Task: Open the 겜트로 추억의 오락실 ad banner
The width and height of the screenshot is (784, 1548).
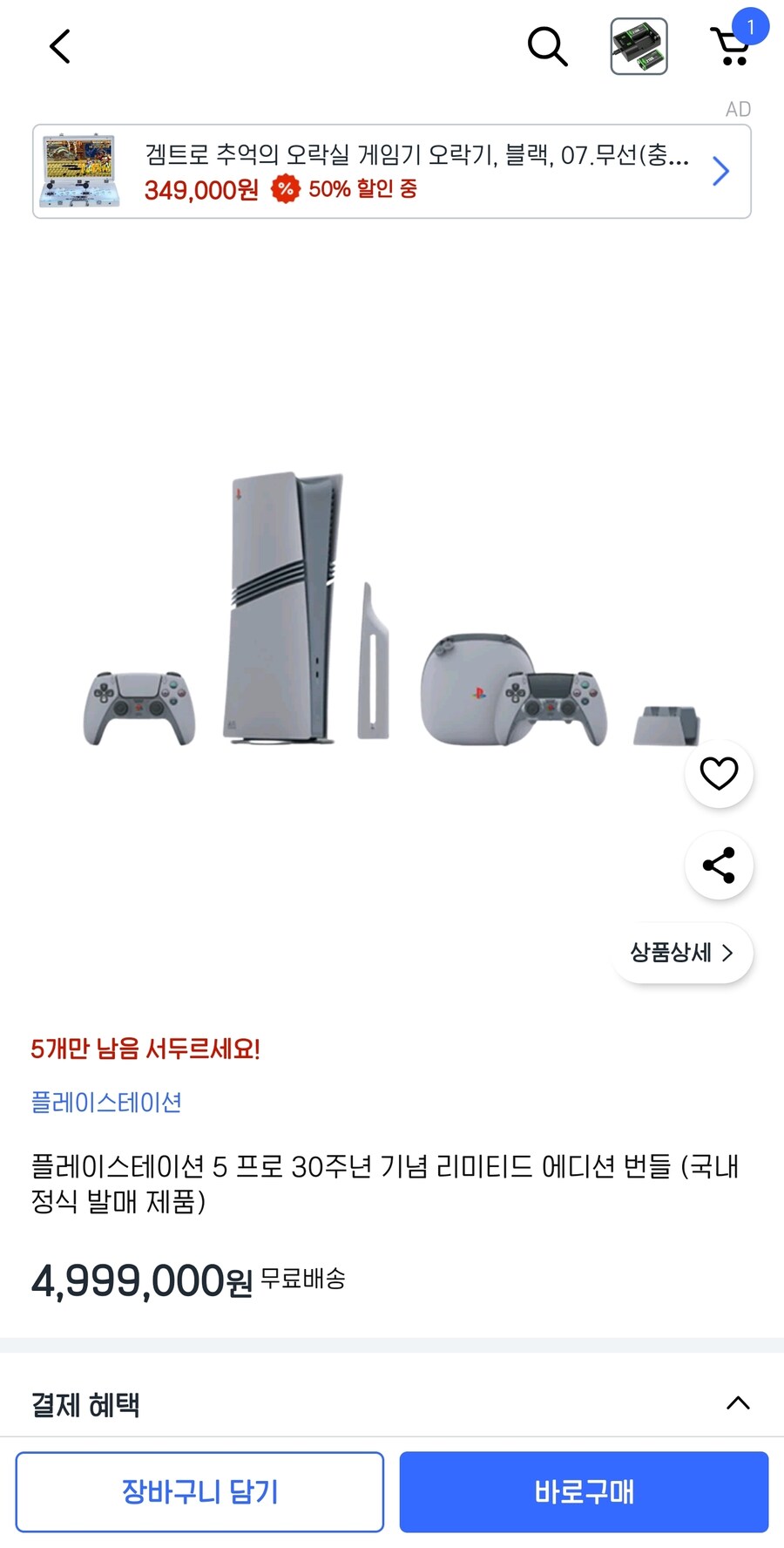Action: click(x=392, y=172)
